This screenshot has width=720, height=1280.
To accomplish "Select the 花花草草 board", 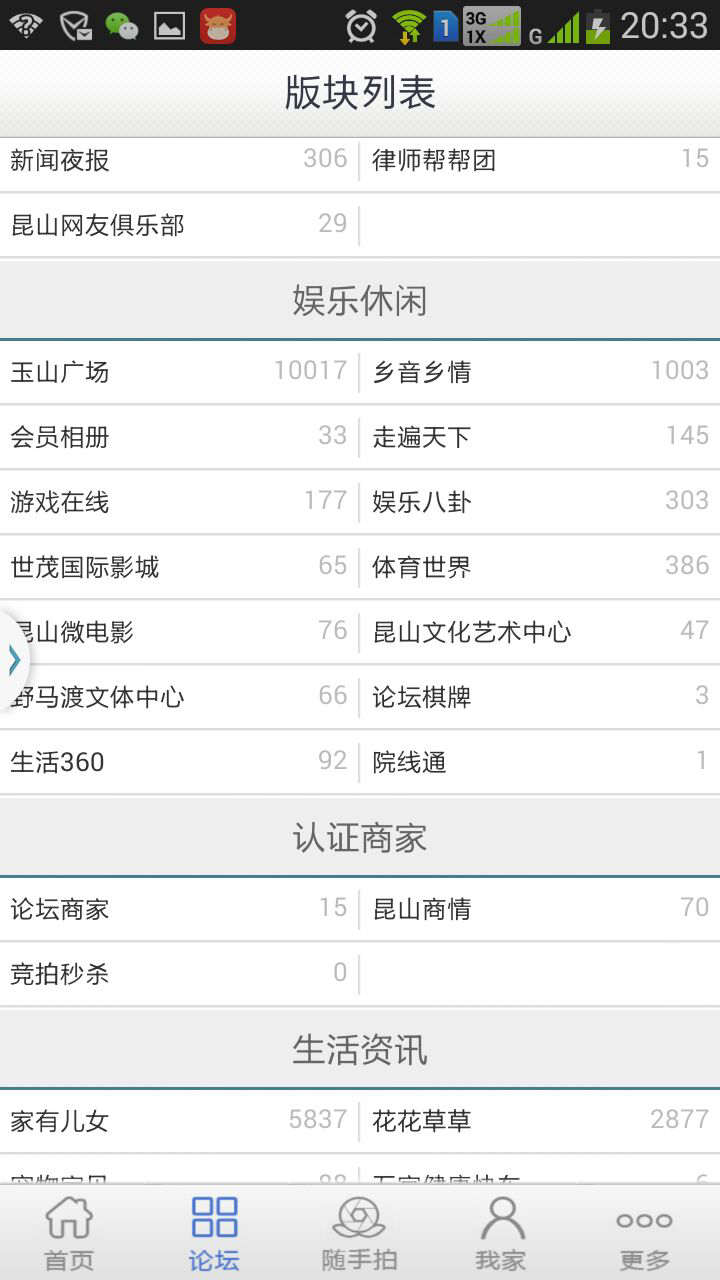I will tap(540, 1121).
